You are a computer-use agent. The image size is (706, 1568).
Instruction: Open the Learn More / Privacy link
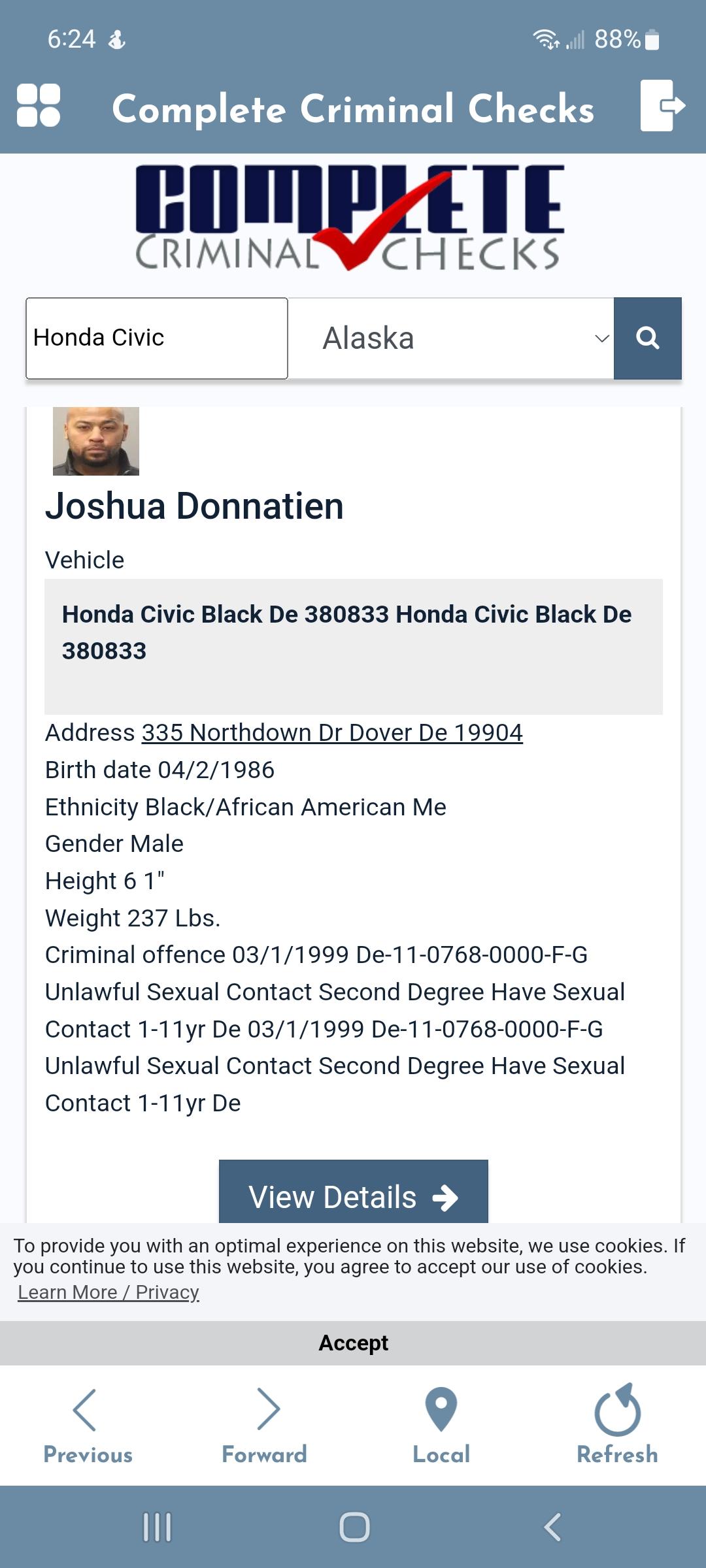click(109, 1292)
